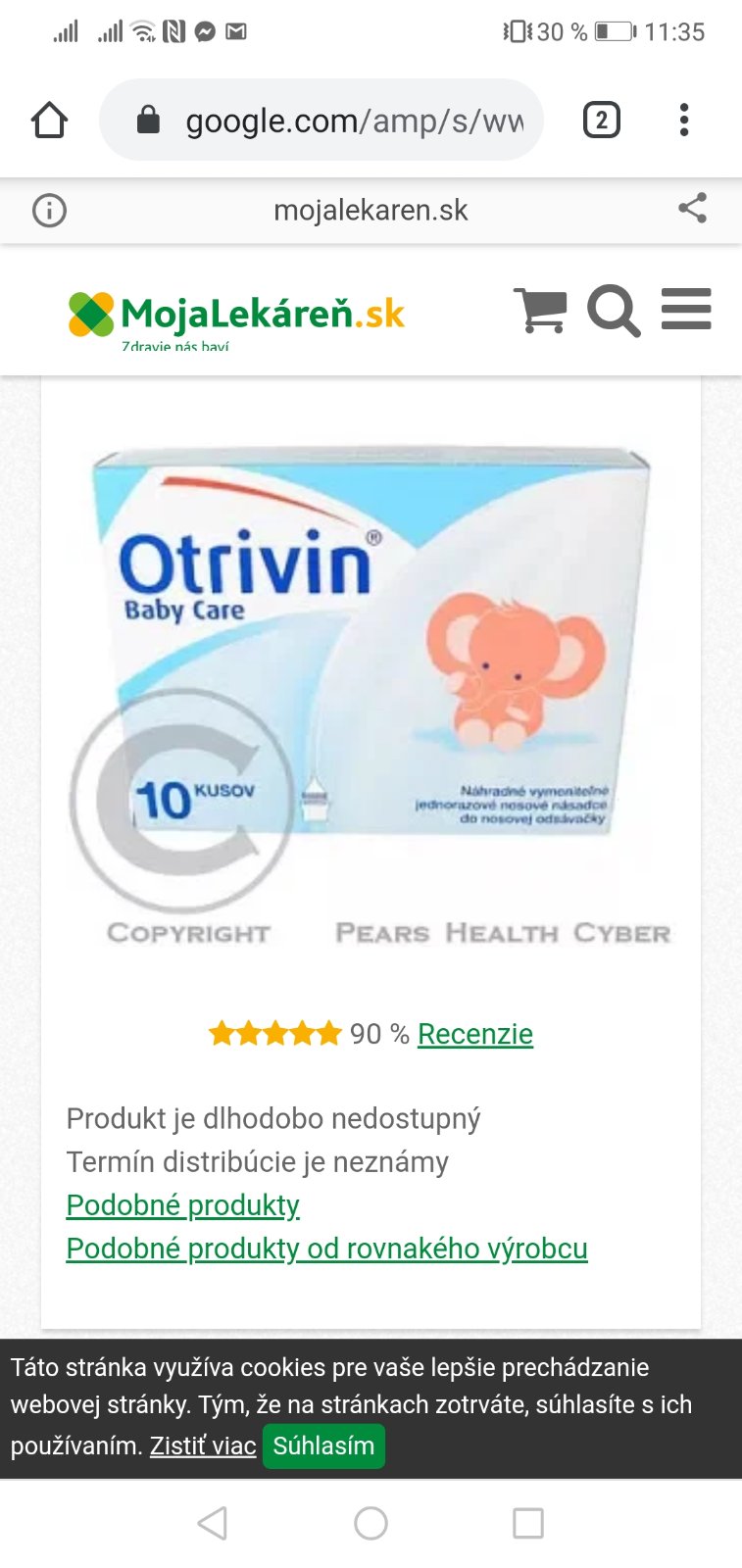This screenshot has width=742, height=1568.
Task: Accept cookies with Súhlasím
Action: point(323,1446)
